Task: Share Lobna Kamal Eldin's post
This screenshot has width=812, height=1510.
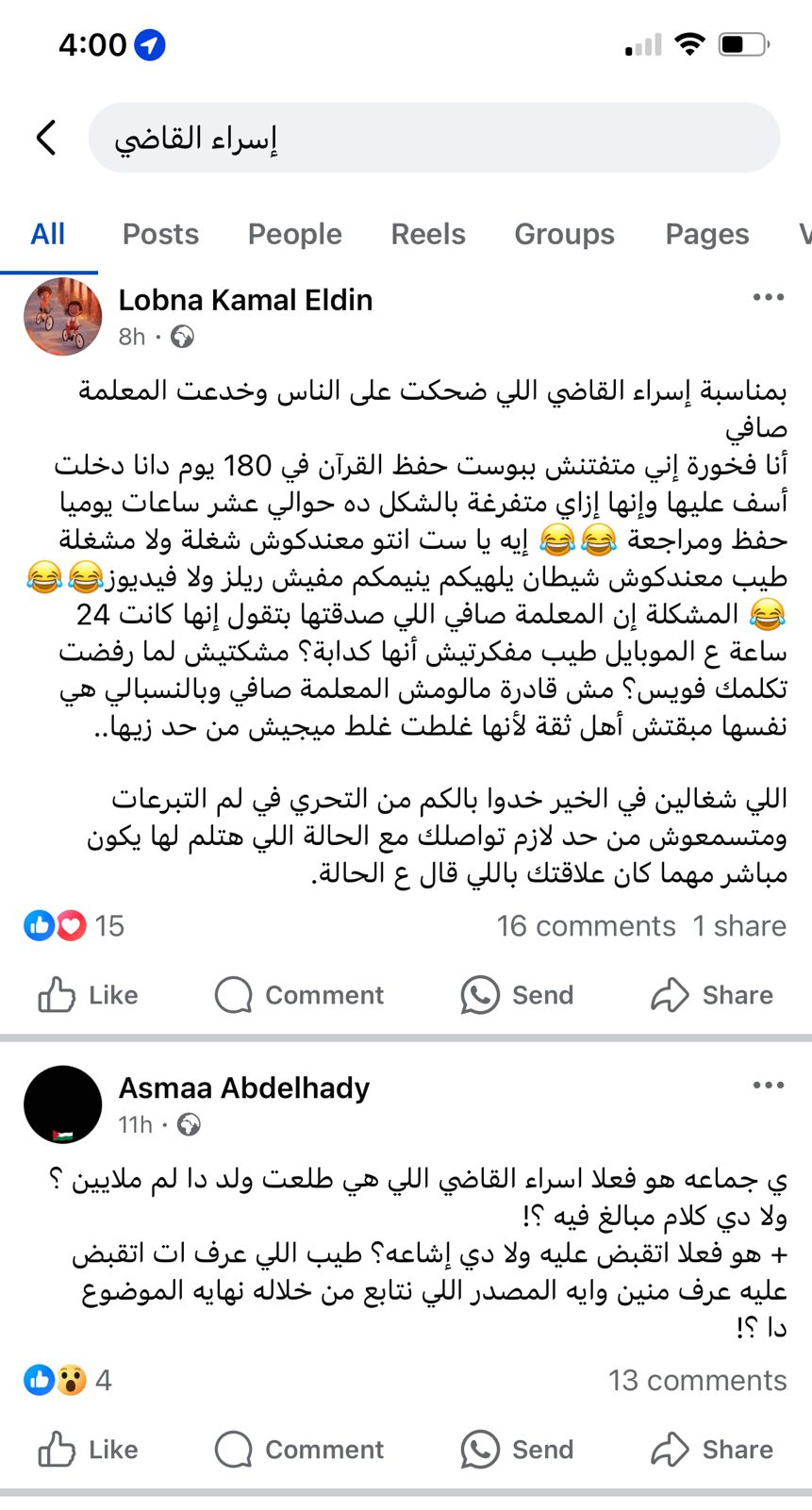Action: pos(712,995)
